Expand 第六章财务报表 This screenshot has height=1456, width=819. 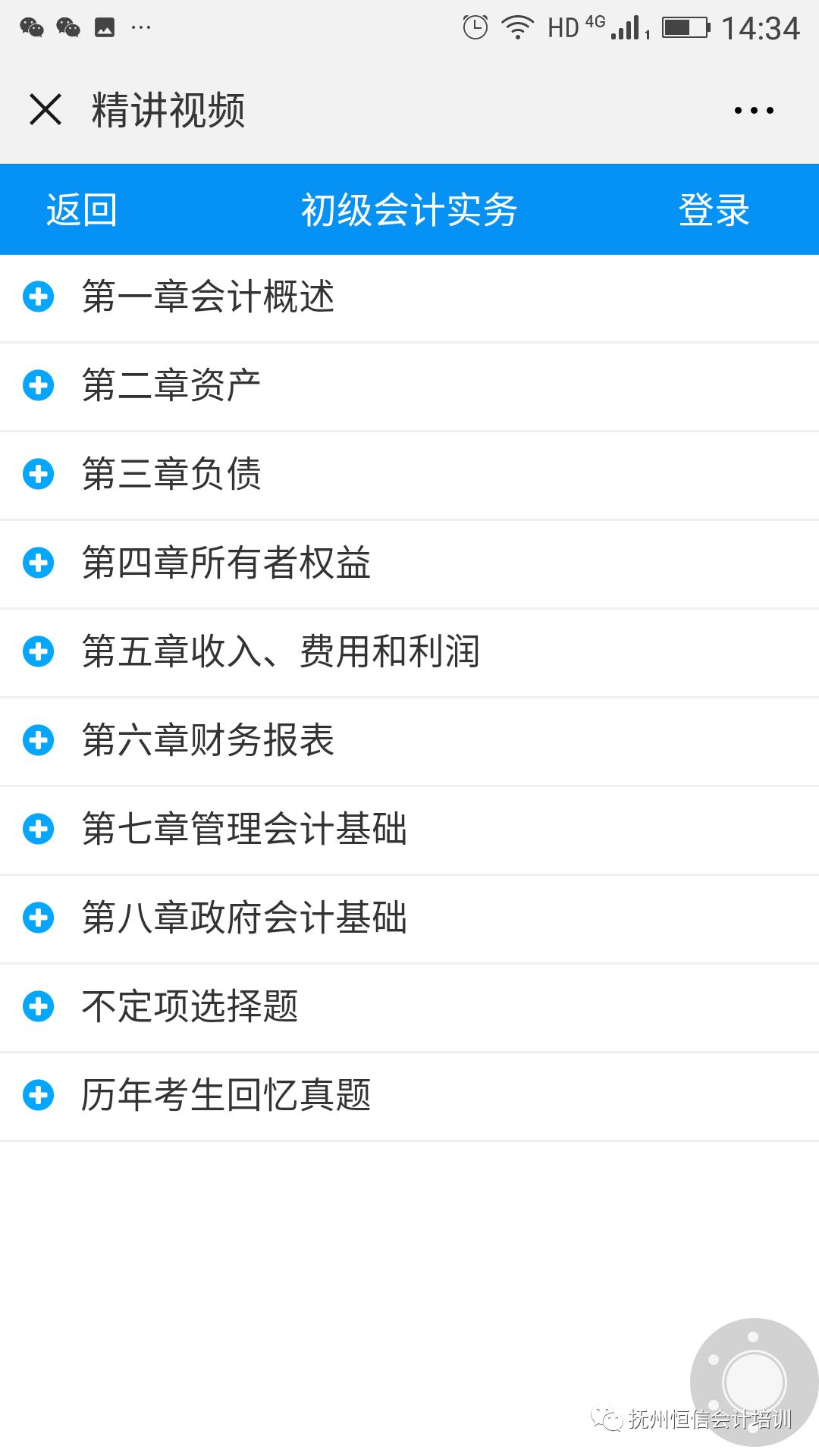tap(409, 741)
